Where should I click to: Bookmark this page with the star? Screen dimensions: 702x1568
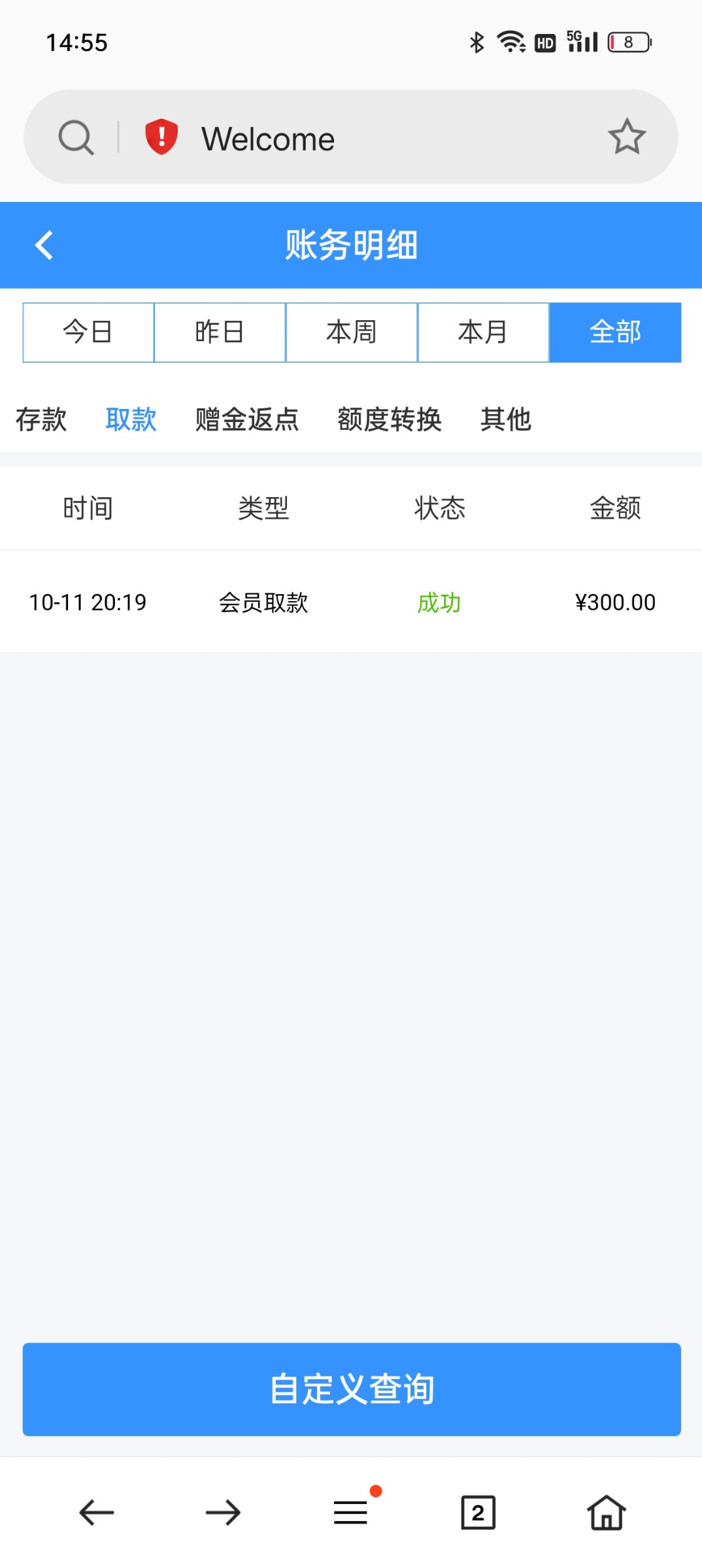[626, 137]
